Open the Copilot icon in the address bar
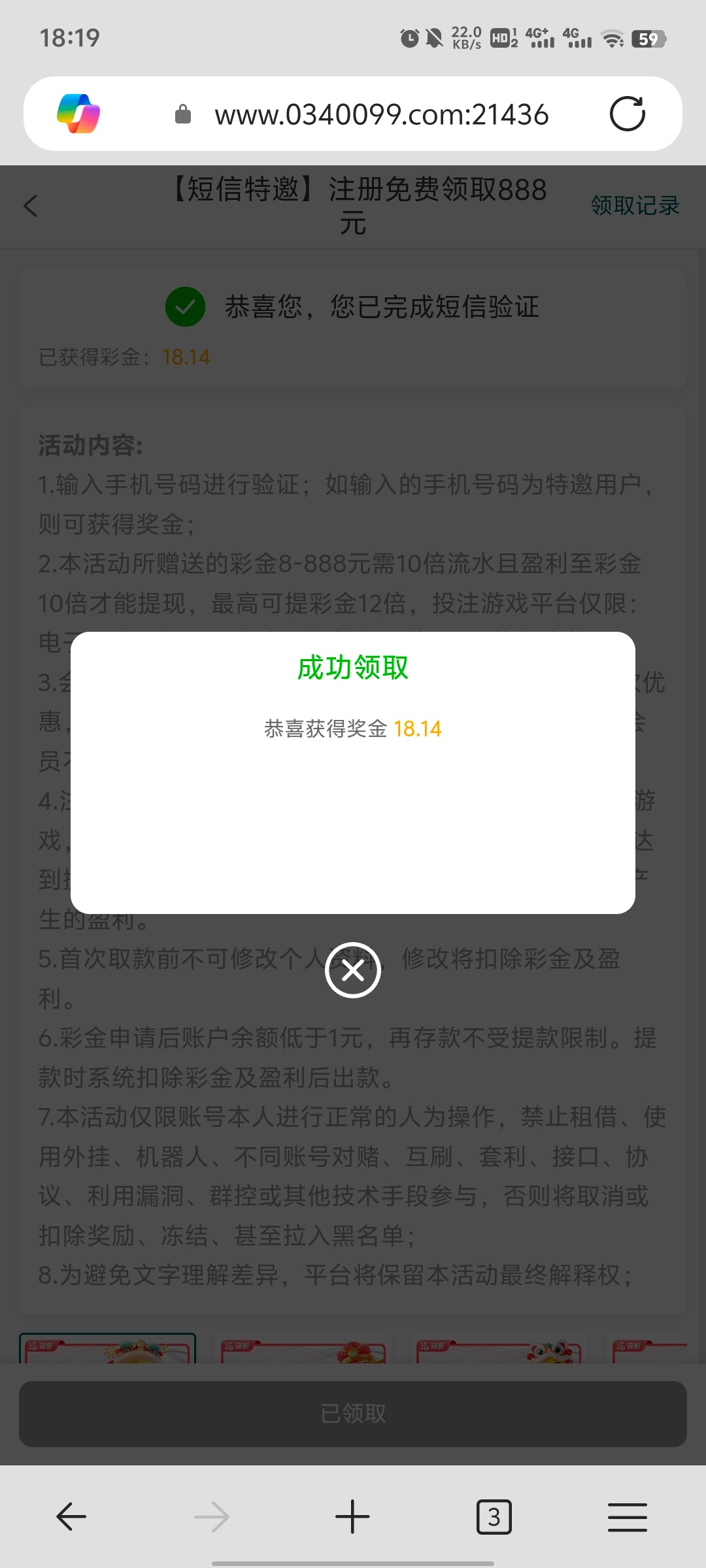This screenshot has height=1568, width=706. pyautogui.click(x=78, y=114)
